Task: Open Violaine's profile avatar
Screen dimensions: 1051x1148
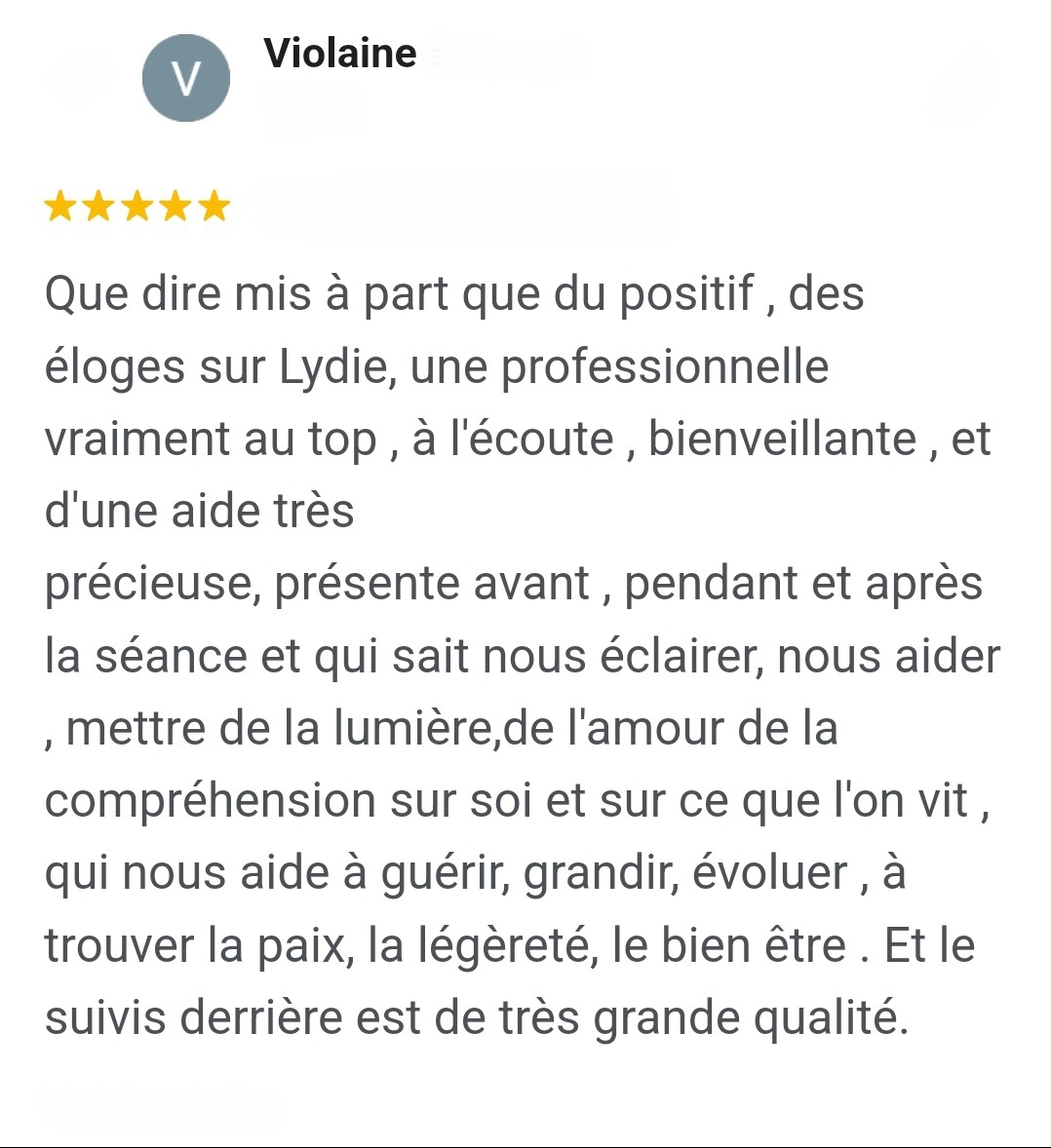Action: click(x=185, y=78)
